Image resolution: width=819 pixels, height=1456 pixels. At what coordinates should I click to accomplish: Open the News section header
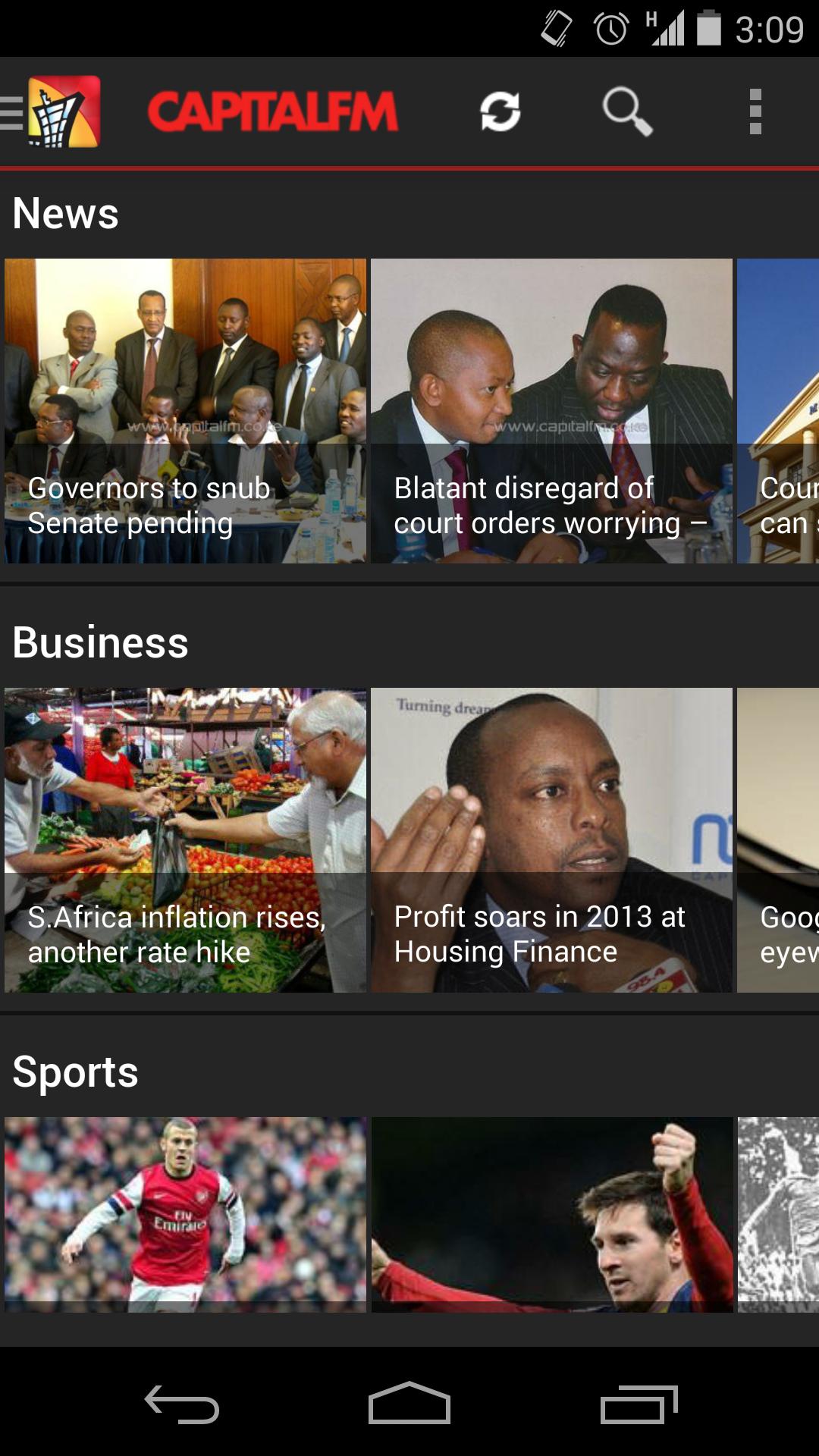tap(65, 213)
